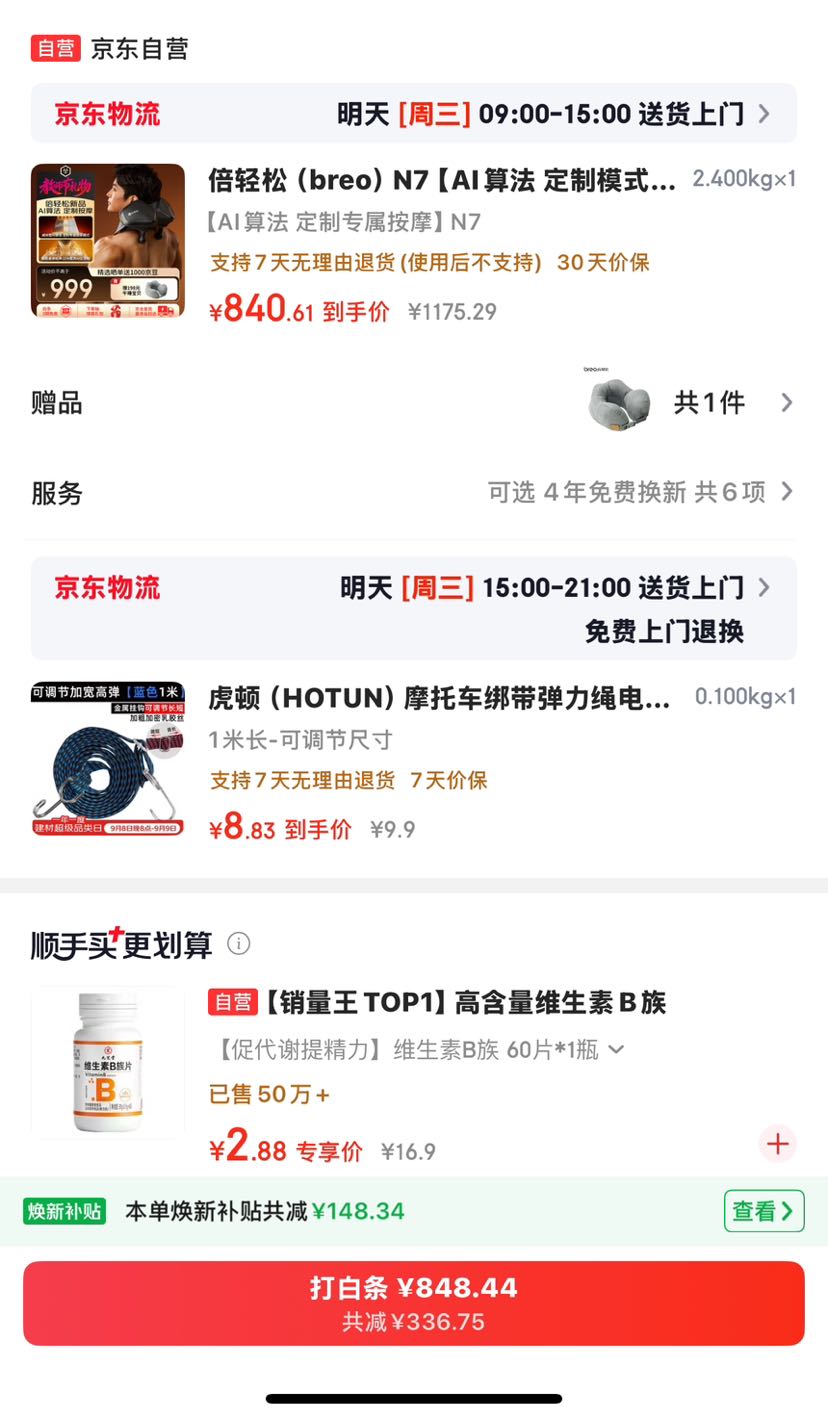Expand the 维生素B族 60片*1瓶 spec dropdown
Viewport: 828px width, 1419px height.
point(616,1049)
